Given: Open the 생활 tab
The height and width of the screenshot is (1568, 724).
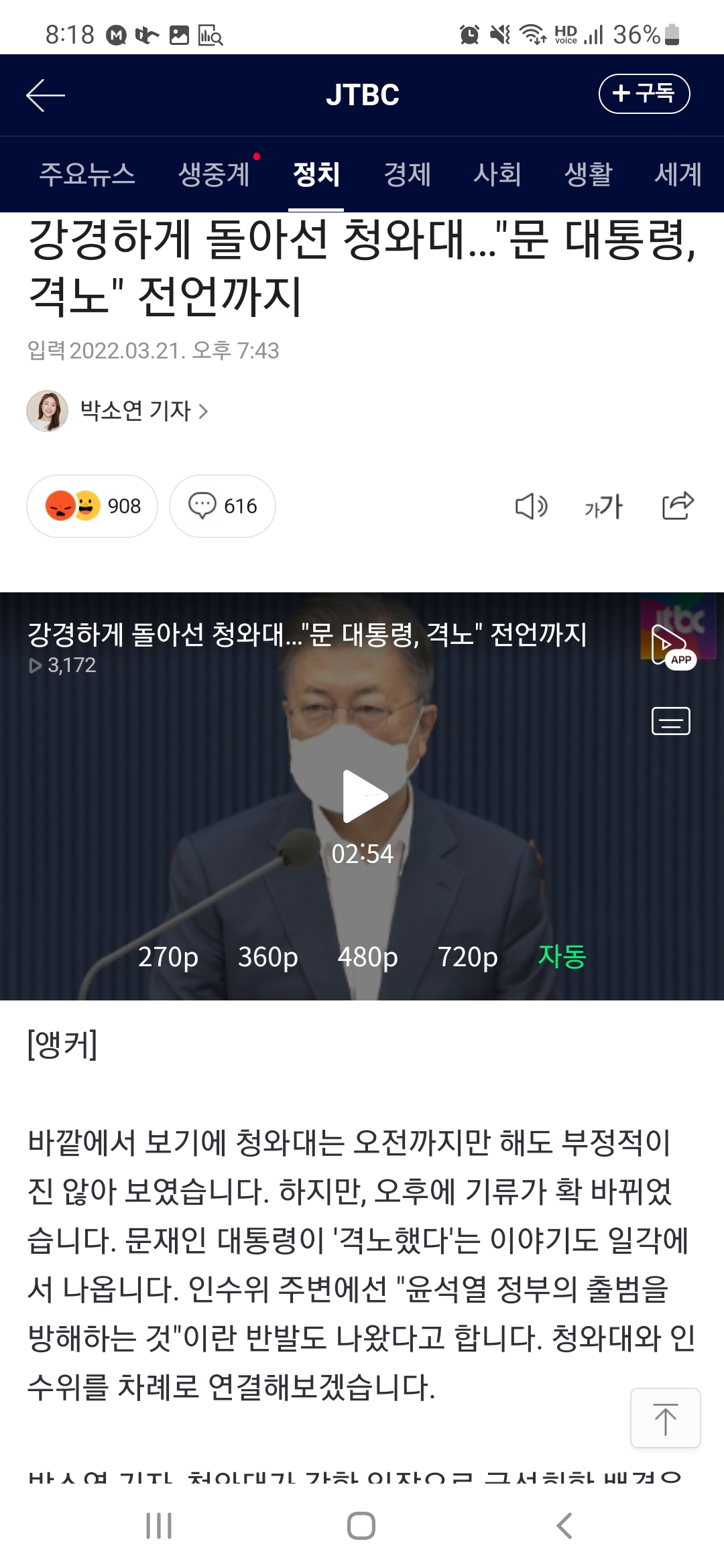Looking at the screenshot, I should click(x=588, y=174).
